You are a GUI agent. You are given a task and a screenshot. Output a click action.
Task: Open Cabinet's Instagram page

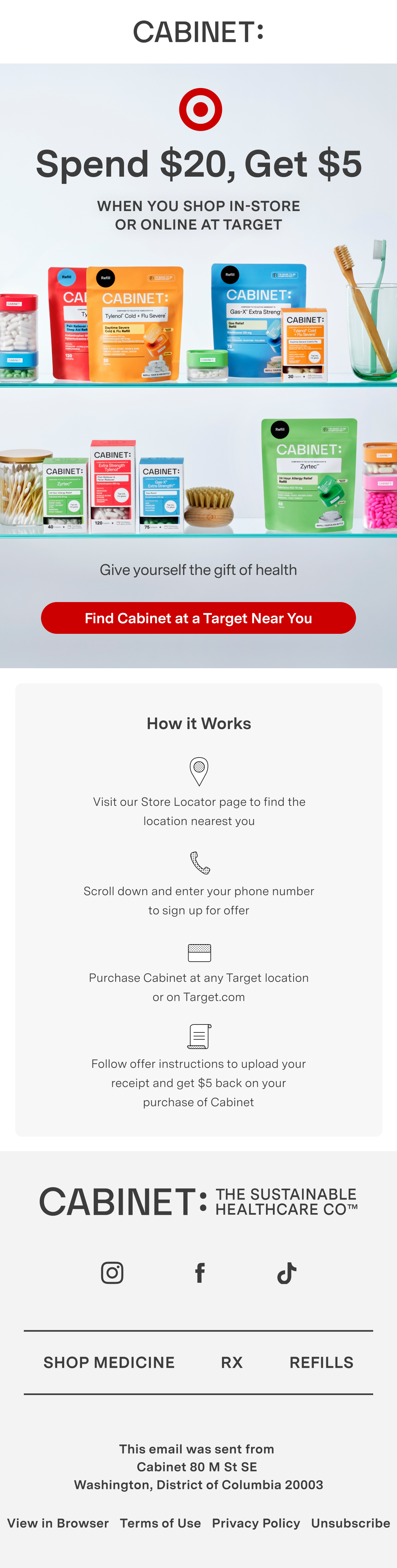pos(112,1273)
